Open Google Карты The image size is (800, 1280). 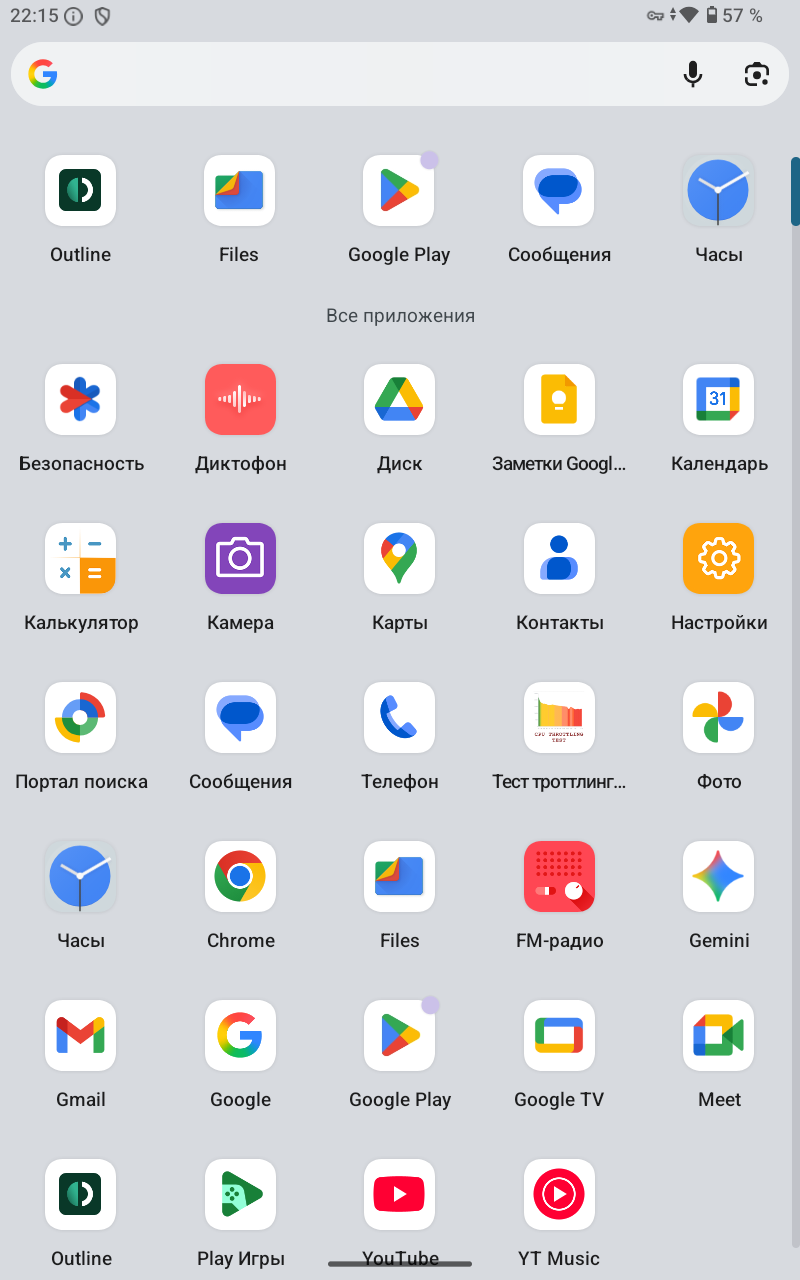click(399, 559)
